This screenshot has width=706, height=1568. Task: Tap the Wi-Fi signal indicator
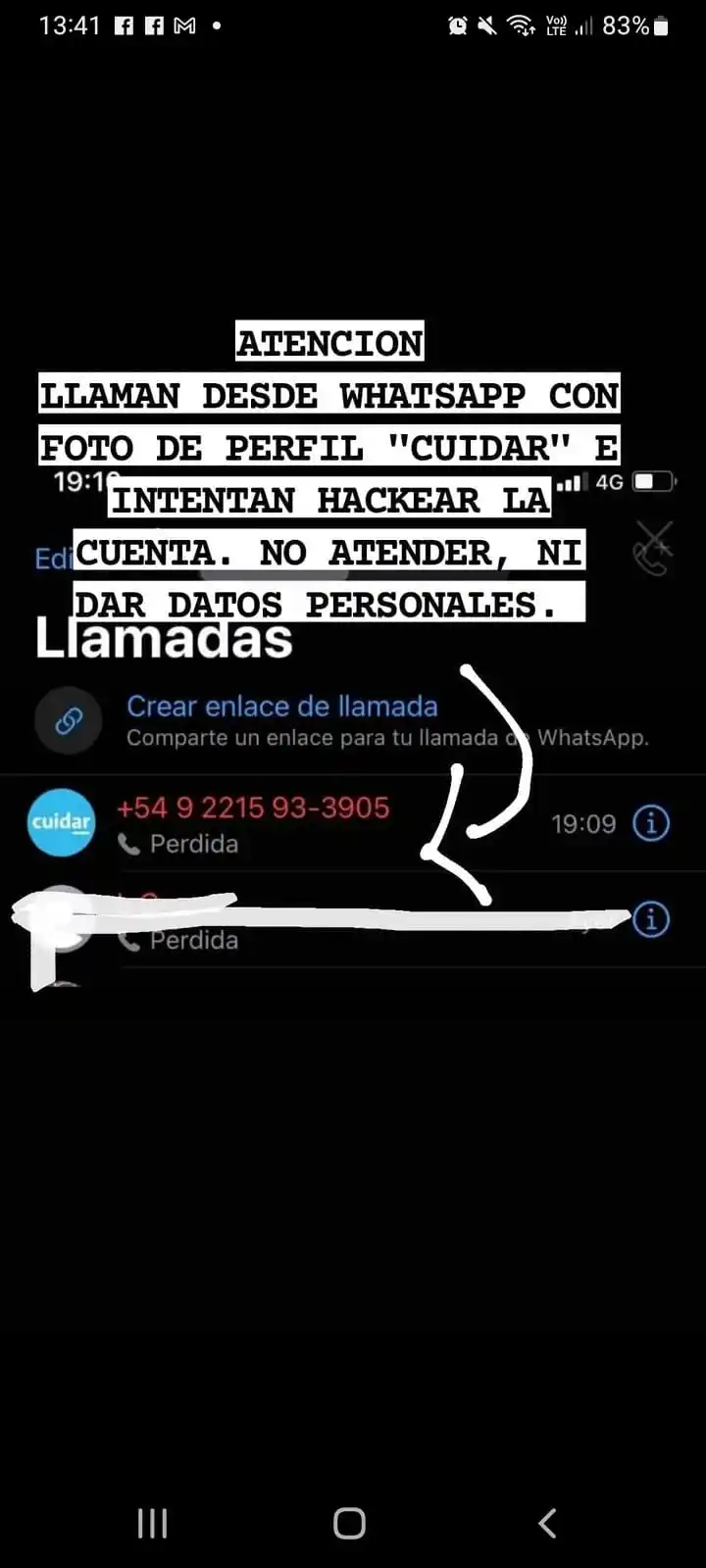521,24
